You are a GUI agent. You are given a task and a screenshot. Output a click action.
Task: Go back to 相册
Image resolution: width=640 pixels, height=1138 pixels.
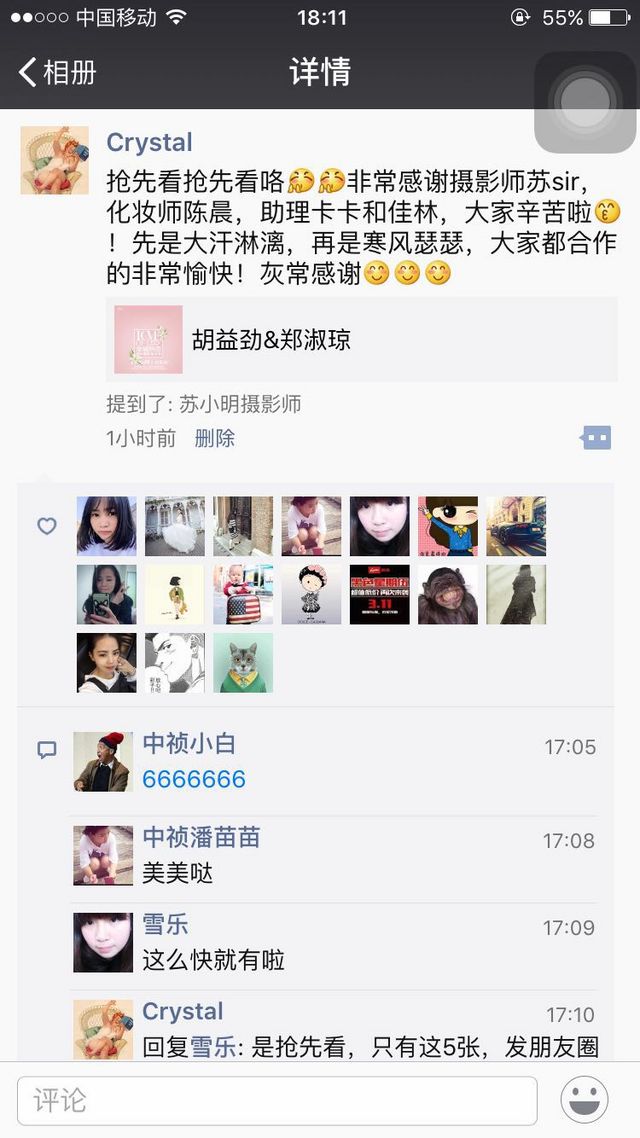click(57, 73)
